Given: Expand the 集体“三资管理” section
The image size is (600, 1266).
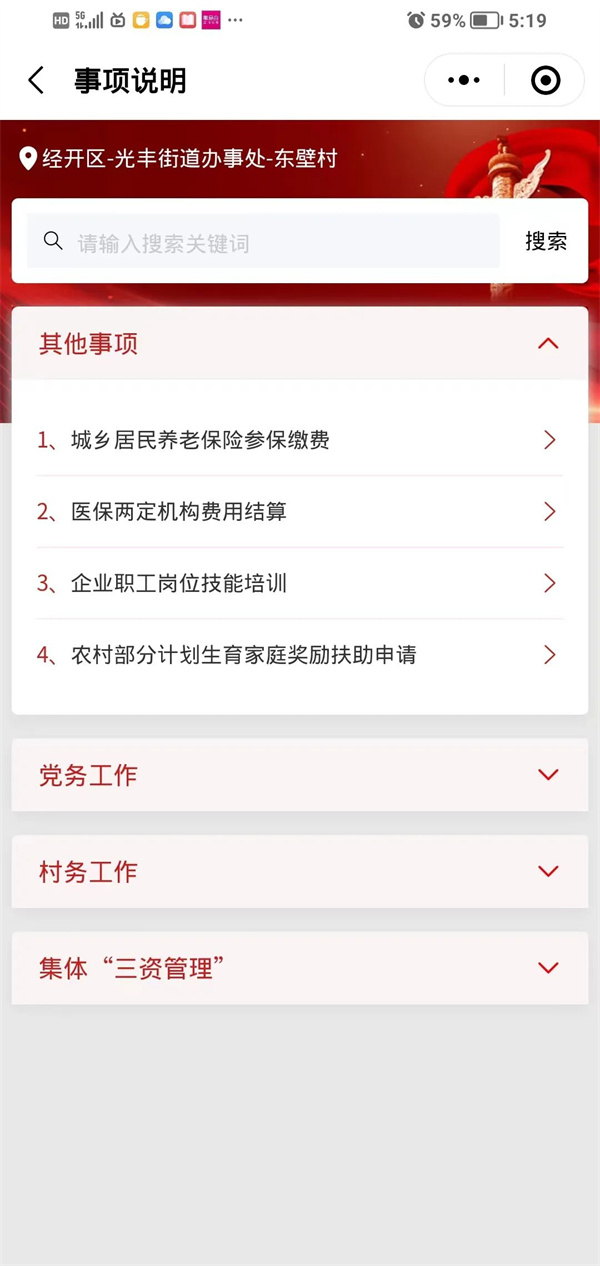Looking at the screenshot, I should point(299,968).
